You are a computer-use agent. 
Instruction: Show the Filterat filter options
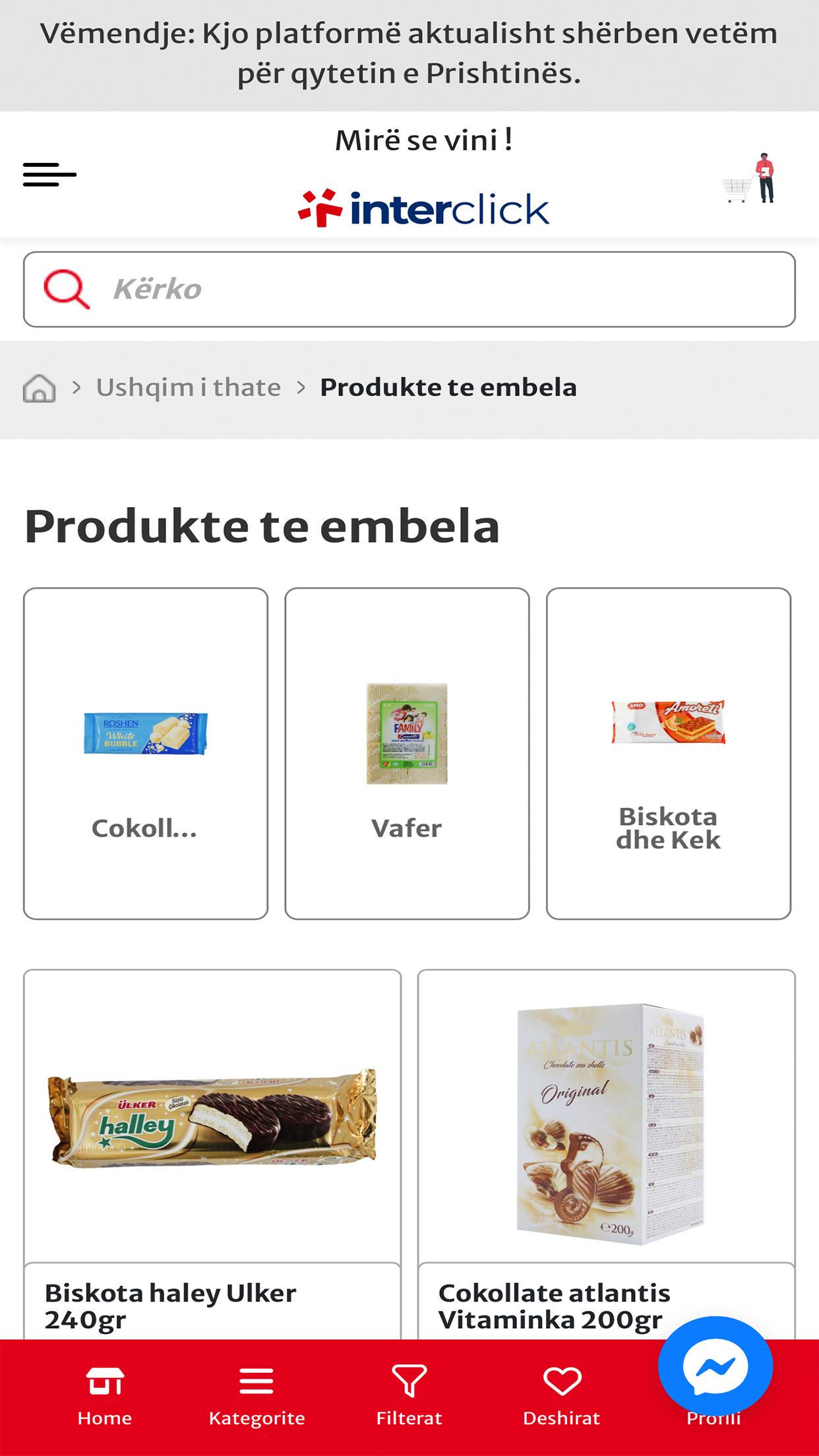409,1395
